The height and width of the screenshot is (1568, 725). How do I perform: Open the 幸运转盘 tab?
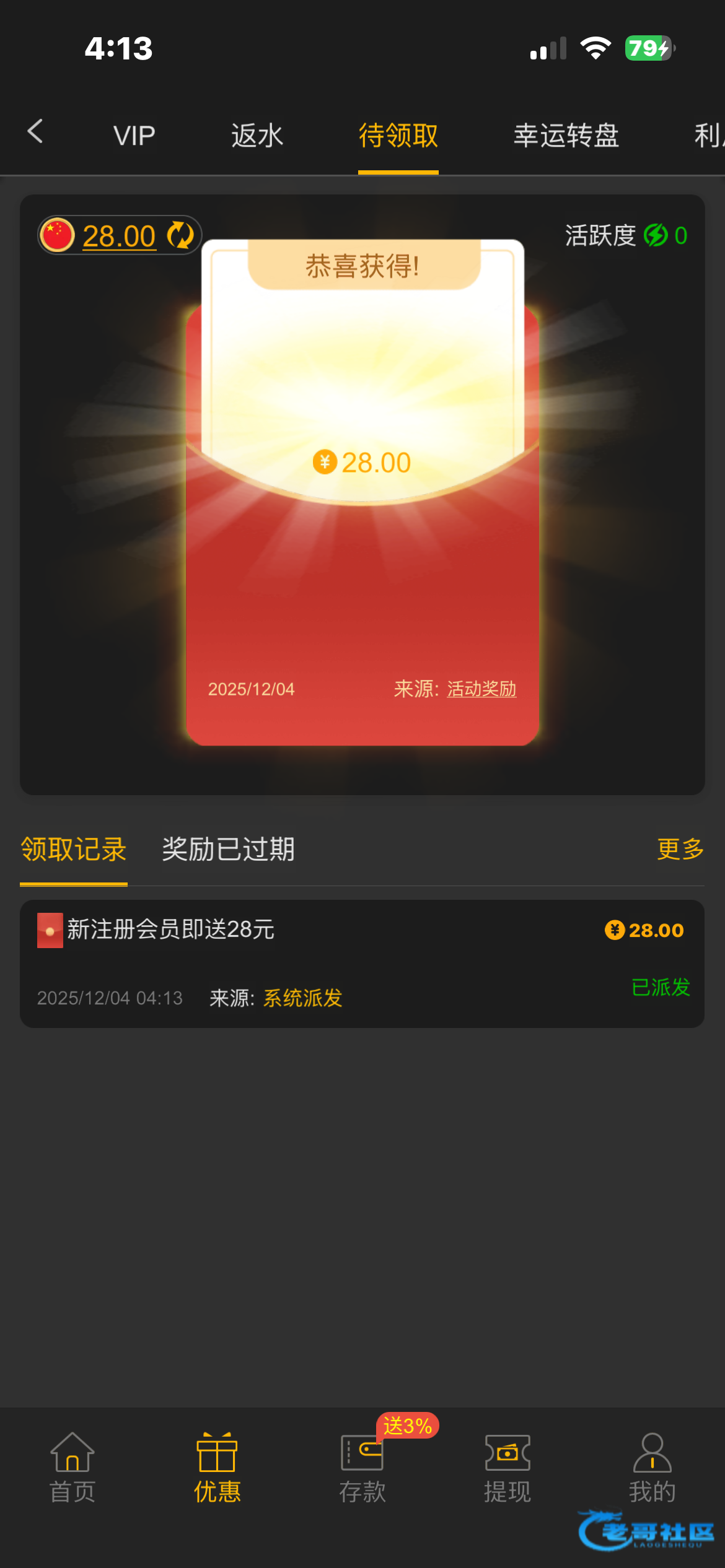click(x=566, y=136)
